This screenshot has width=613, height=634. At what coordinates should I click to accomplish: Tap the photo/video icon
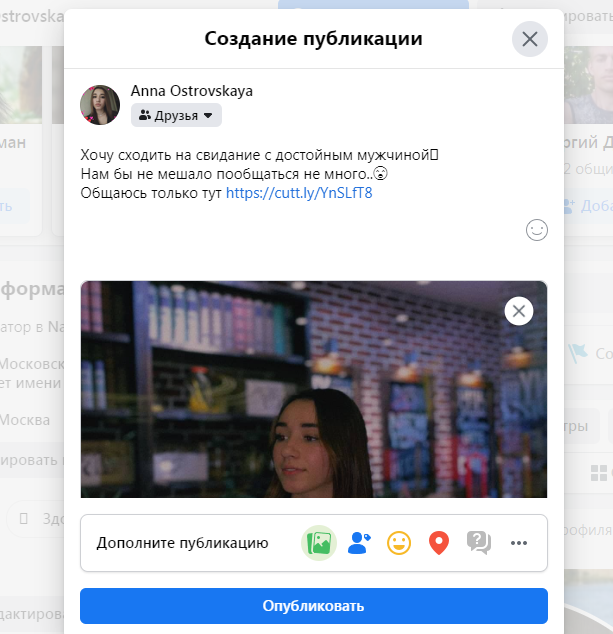click(x=319, y=543)
